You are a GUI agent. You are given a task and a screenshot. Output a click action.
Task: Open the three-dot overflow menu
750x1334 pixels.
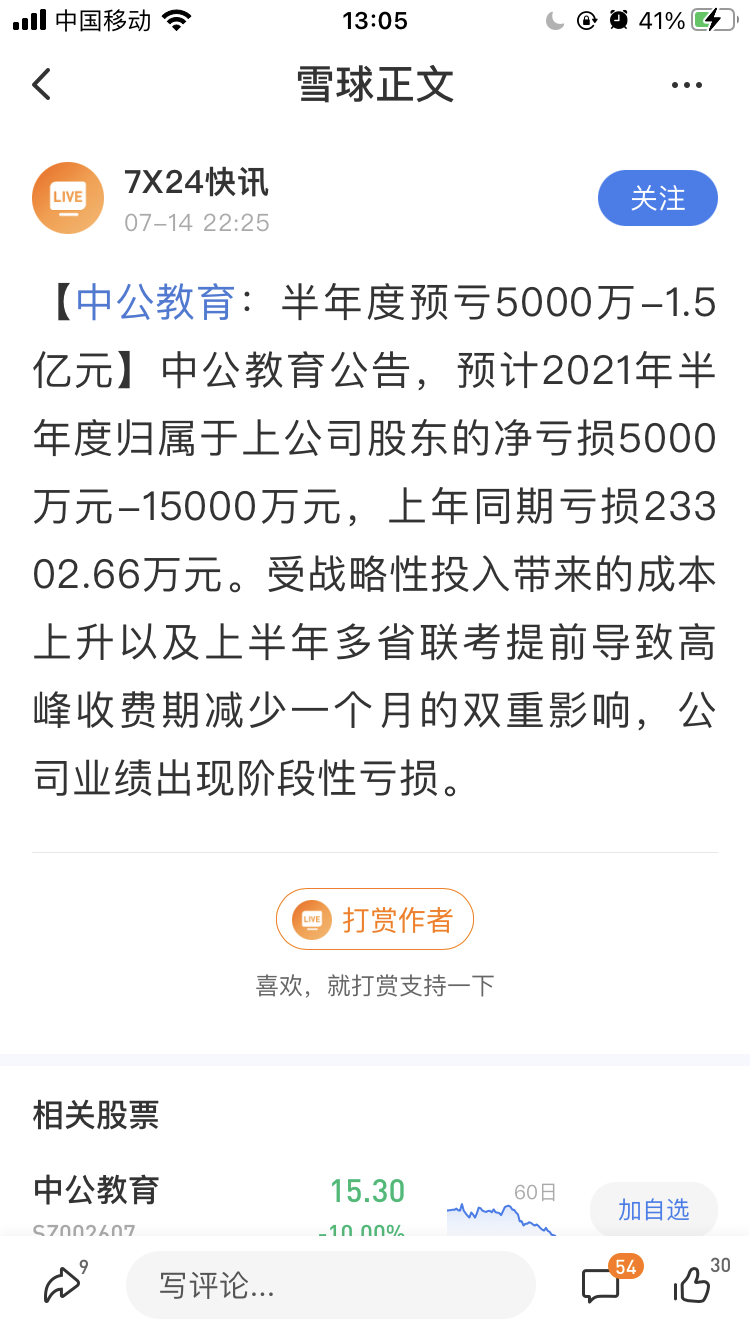coord(687,85)
